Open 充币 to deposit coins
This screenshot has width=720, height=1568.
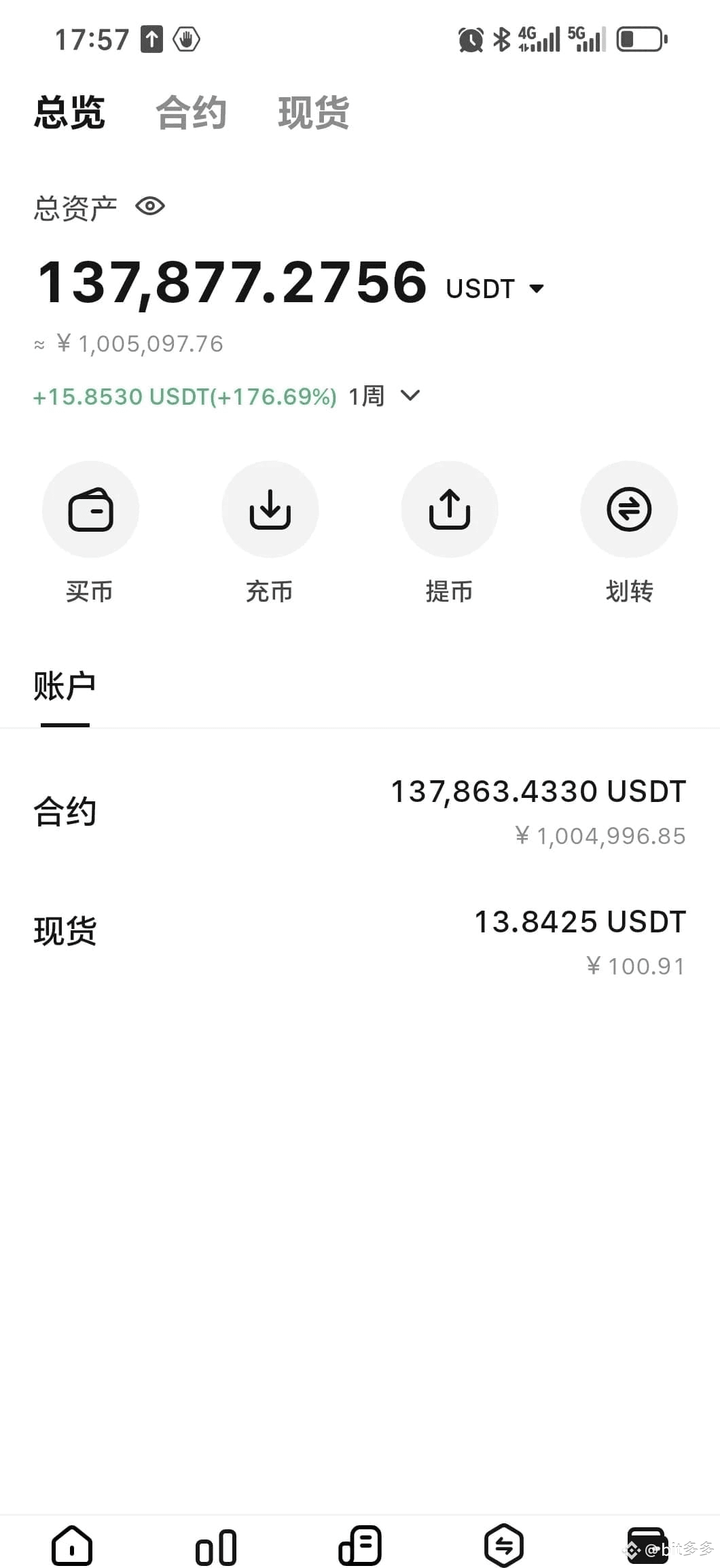(x=270, y=532)
